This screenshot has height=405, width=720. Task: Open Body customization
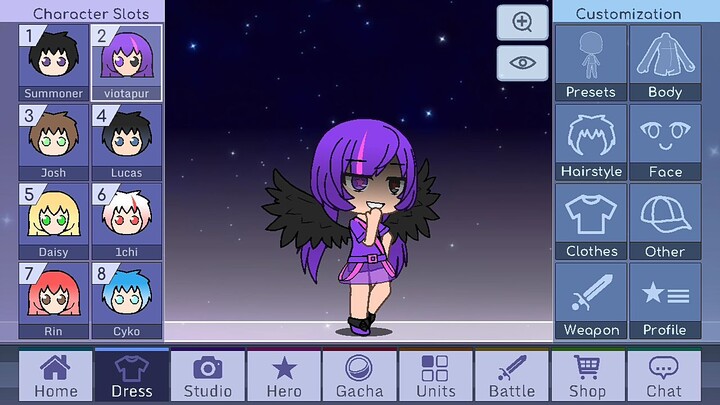click(665, 62)
